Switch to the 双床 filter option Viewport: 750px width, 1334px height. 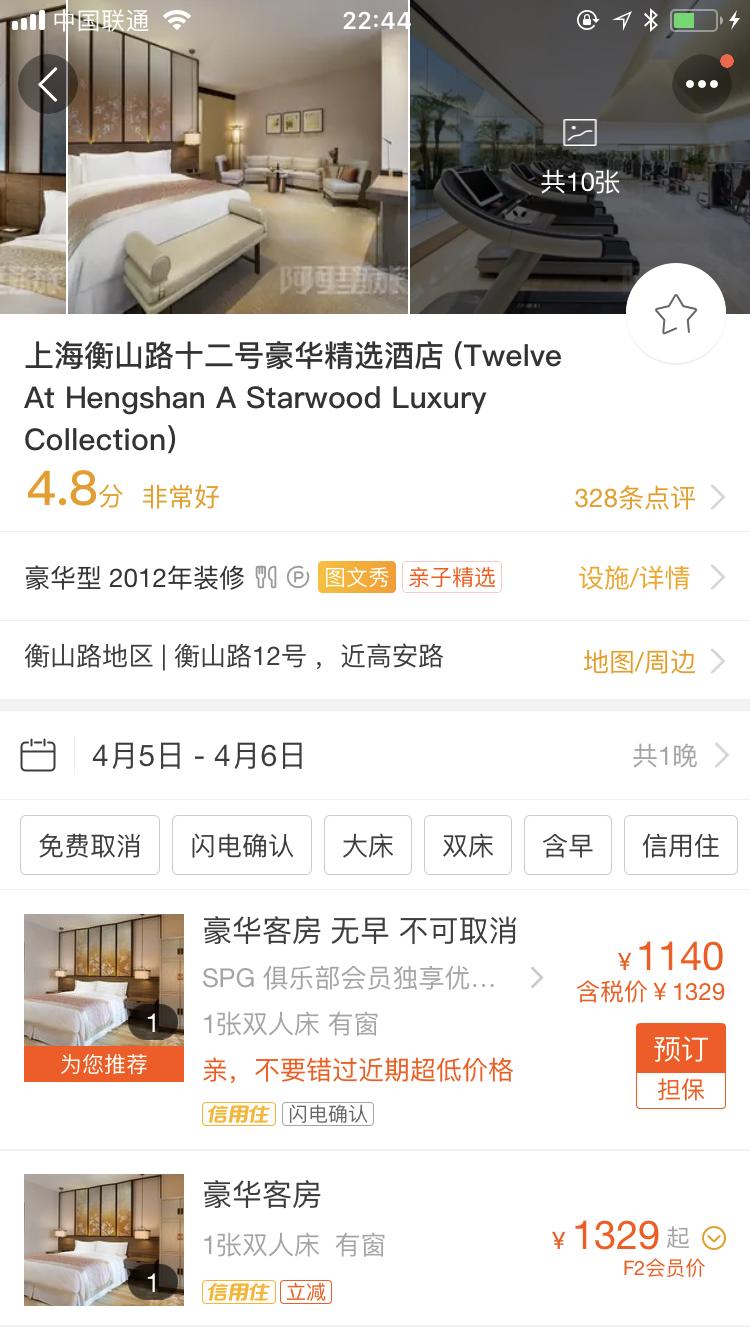click(468, 845)
